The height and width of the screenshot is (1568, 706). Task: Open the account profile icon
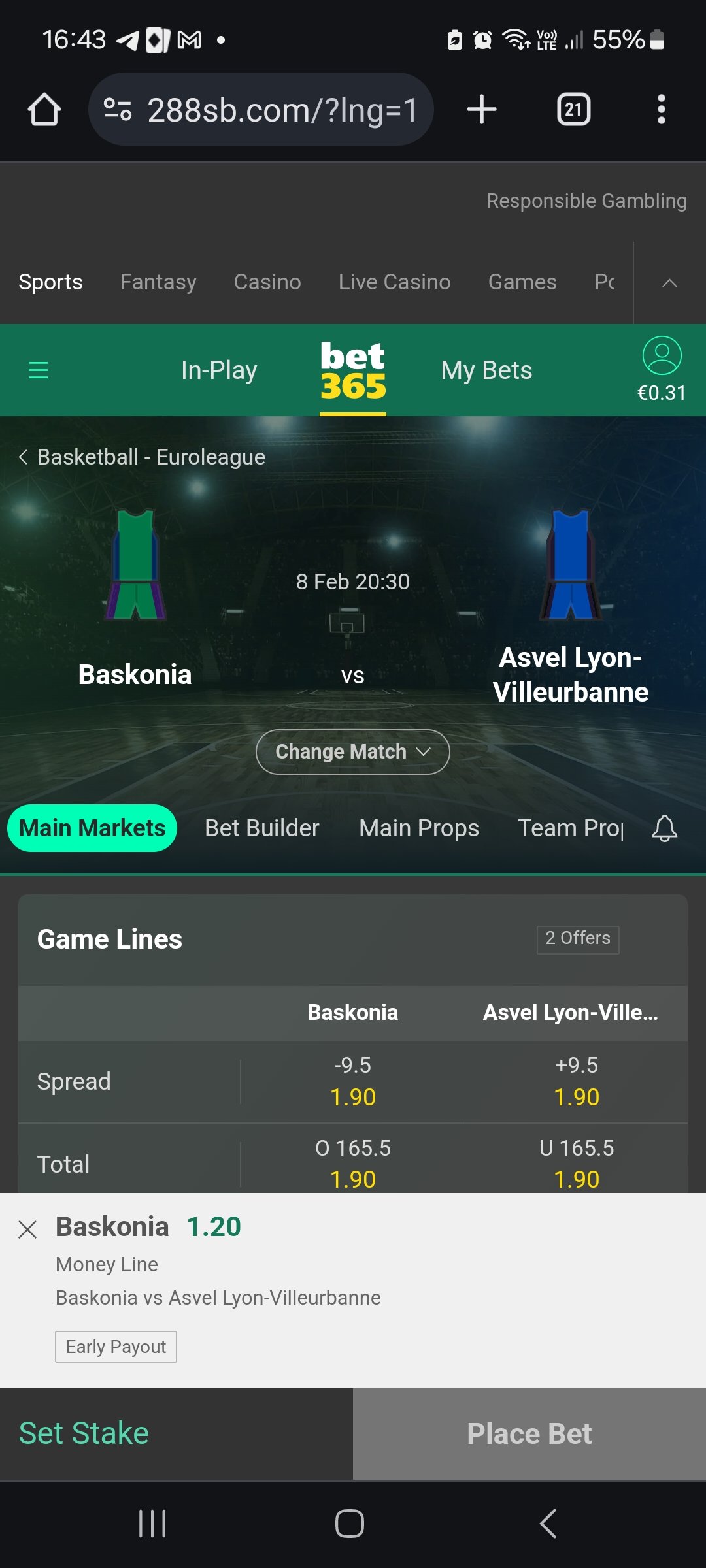[662, 355]
